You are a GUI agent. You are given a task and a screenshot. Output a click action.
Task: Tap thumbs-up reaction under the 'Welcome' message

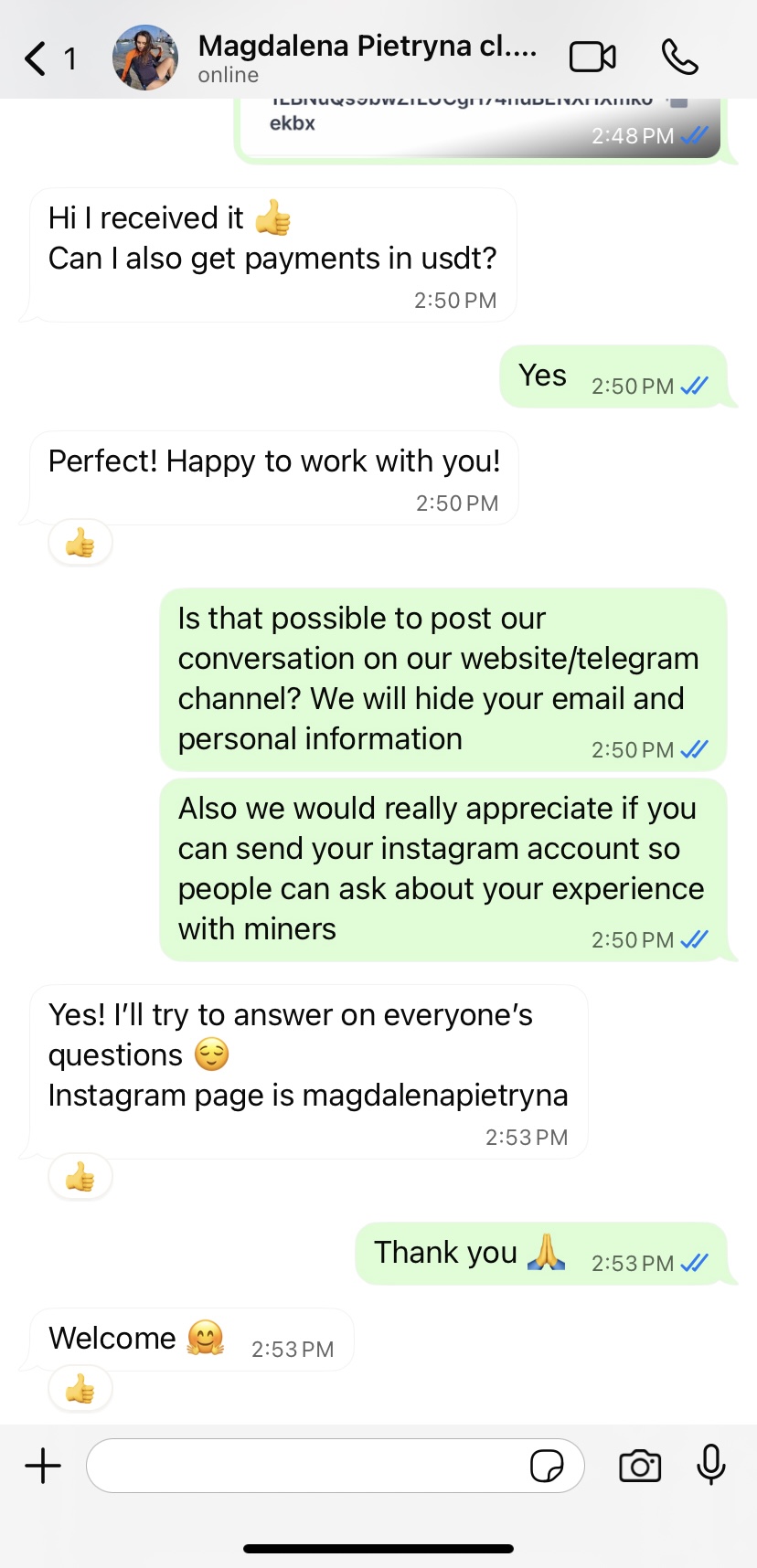point(80,1390)
